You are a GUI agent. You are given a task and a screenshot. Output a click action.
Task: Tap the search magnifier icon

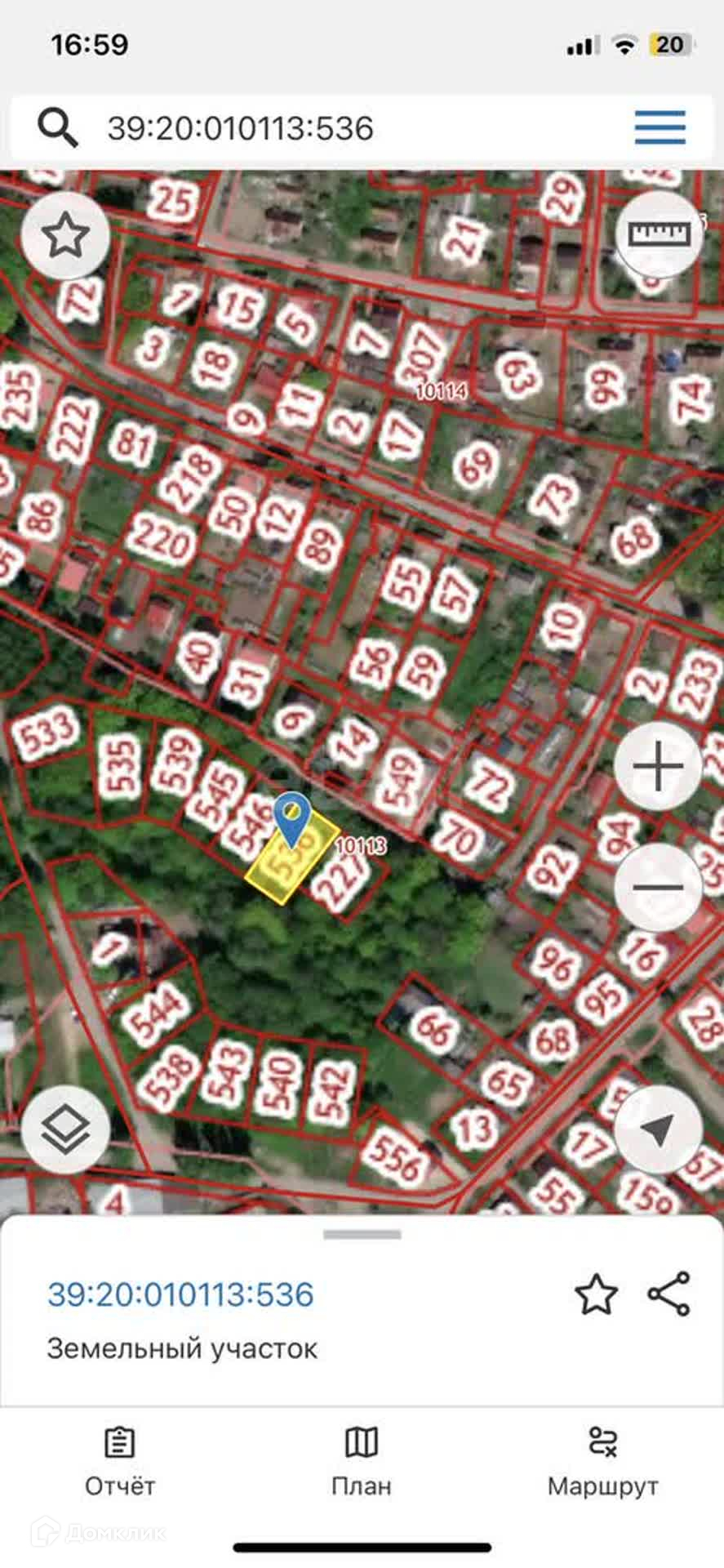tap(58, 128)
